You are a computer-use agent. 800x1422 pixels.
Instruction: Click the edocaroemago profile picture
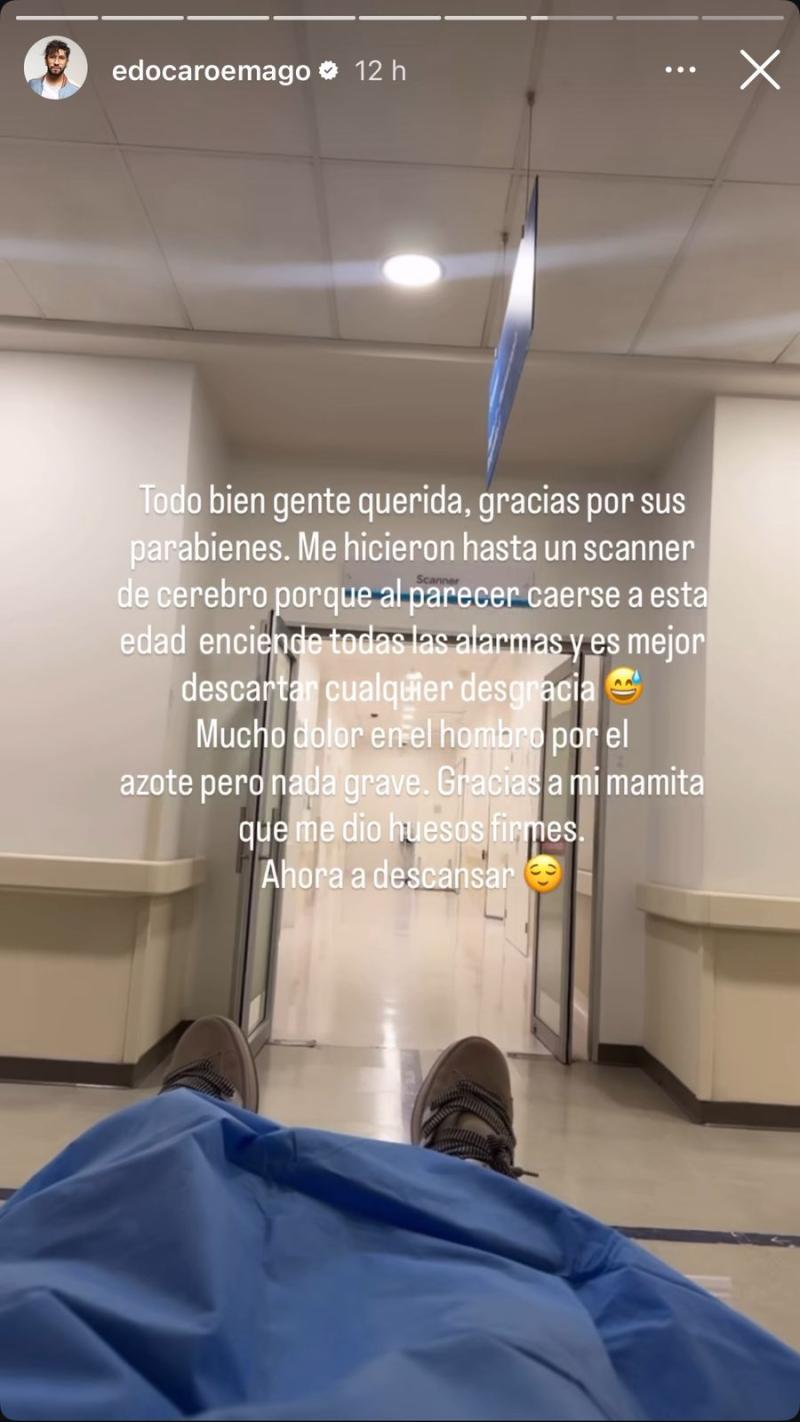coord(54,69)
